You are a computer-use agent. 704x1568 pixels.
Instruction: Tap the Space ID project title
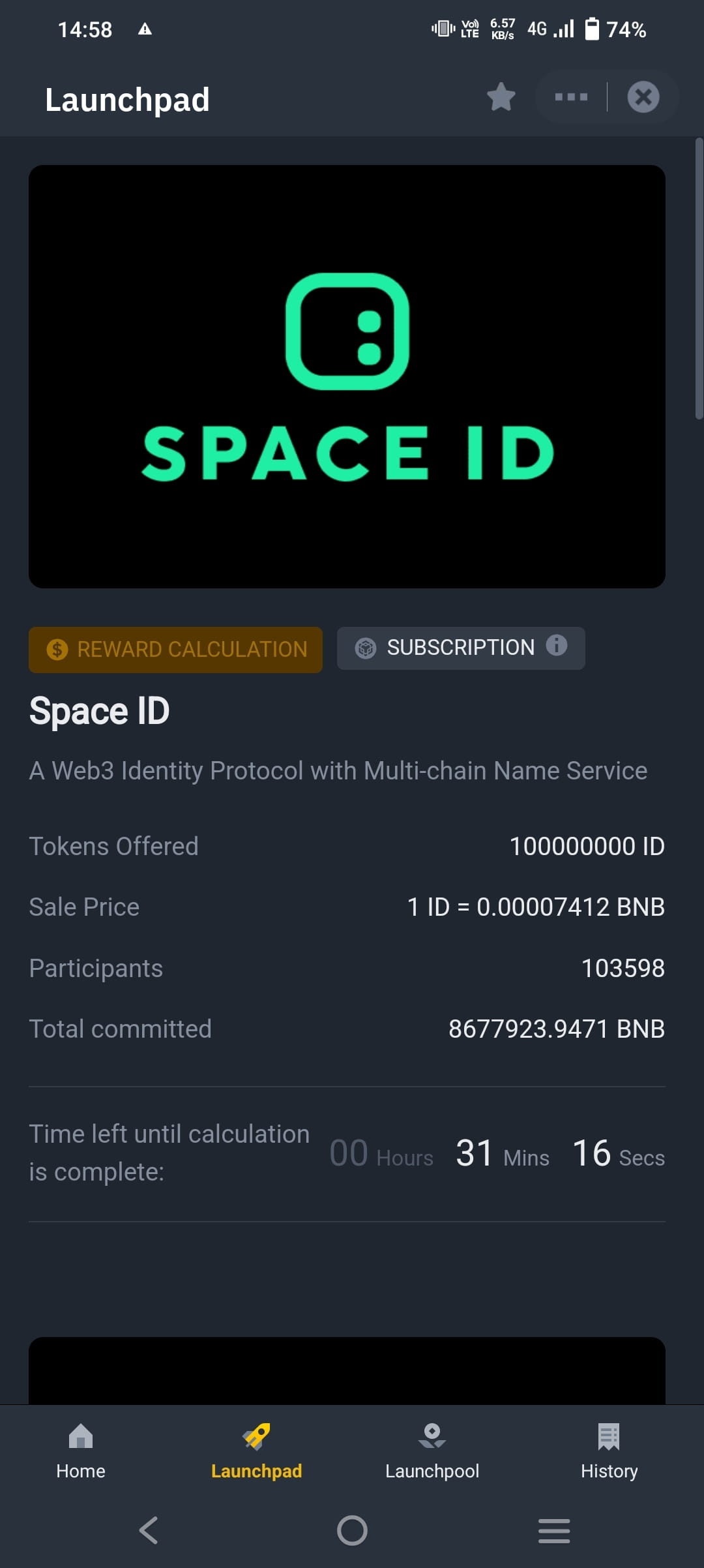98,710
